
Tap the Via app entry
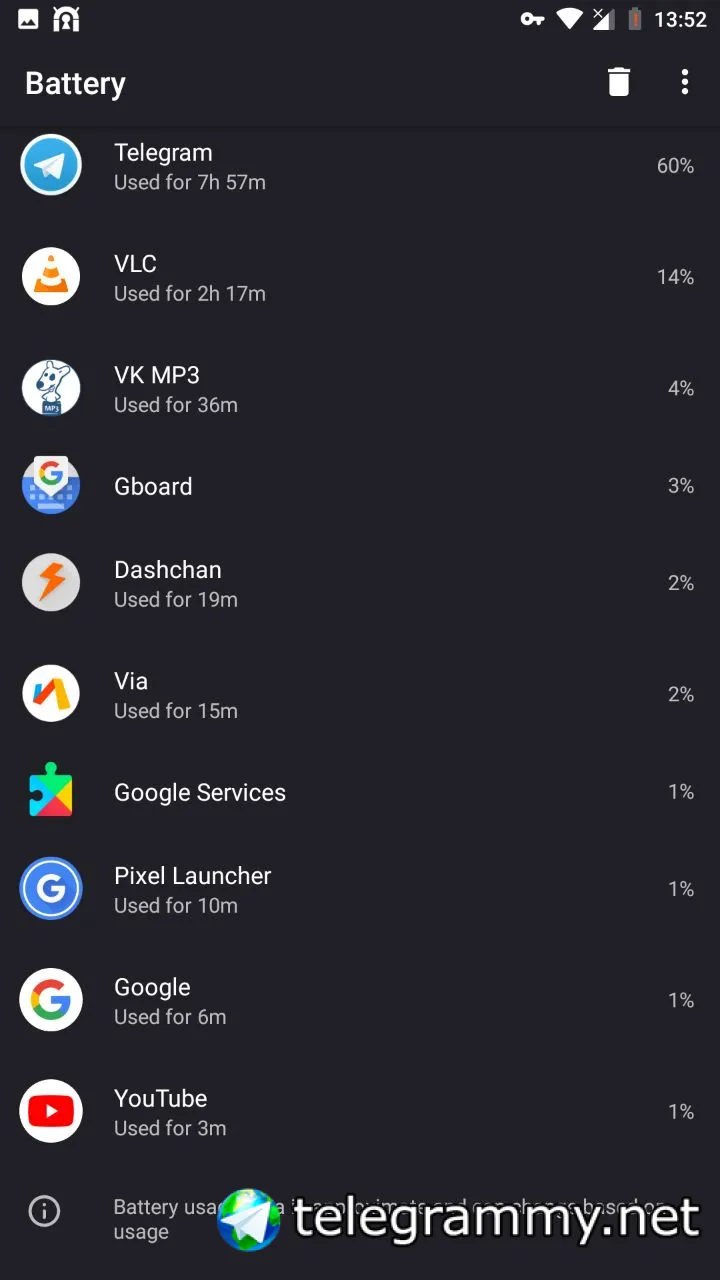point(360,695)
